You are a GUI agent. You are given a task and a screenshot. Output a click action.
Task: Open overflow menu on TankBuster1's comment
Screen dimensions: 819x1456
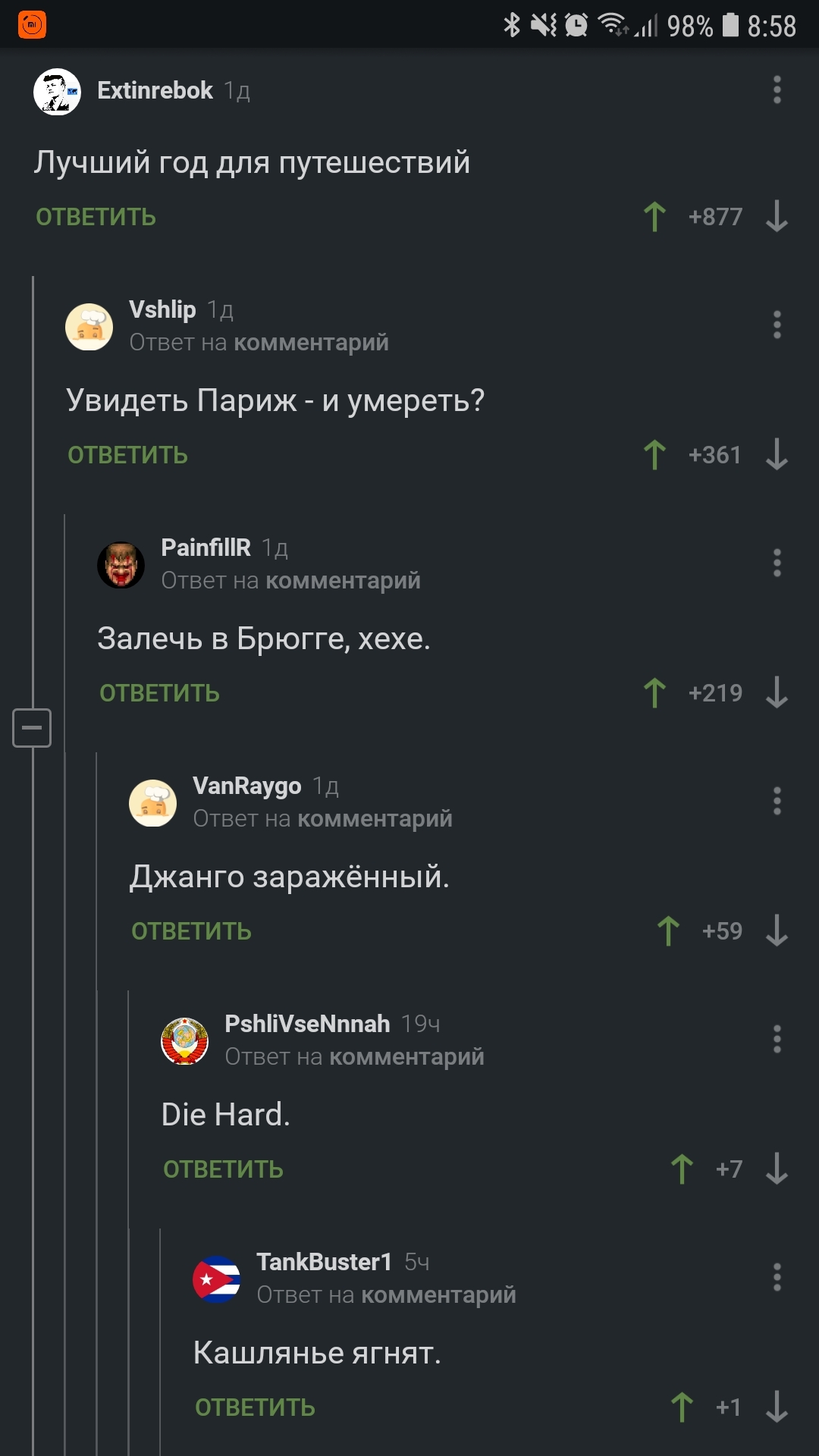point(777,1277)
